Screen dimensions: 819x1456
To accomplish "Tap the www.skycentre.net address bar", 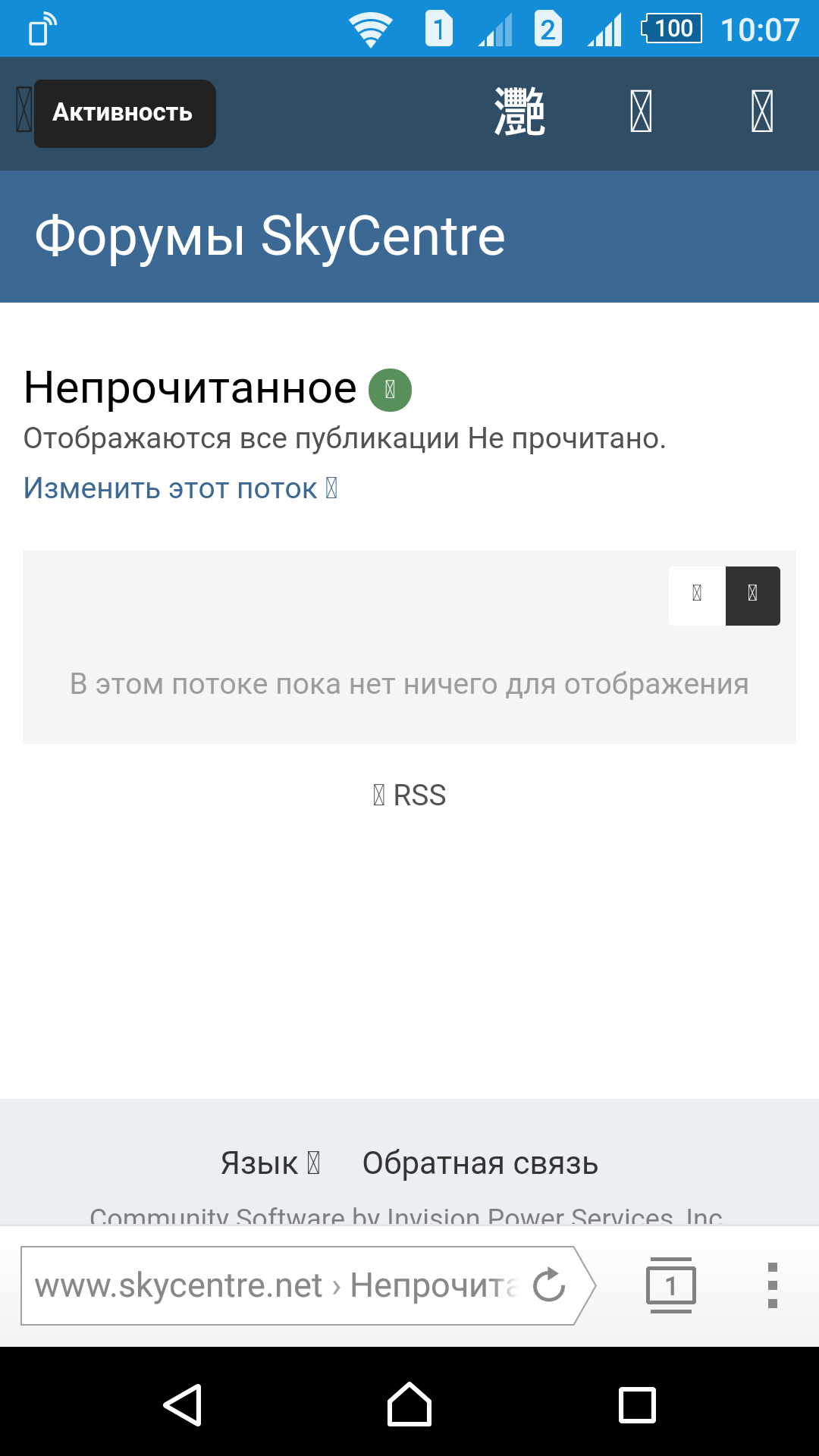I will coord(277,1285).
